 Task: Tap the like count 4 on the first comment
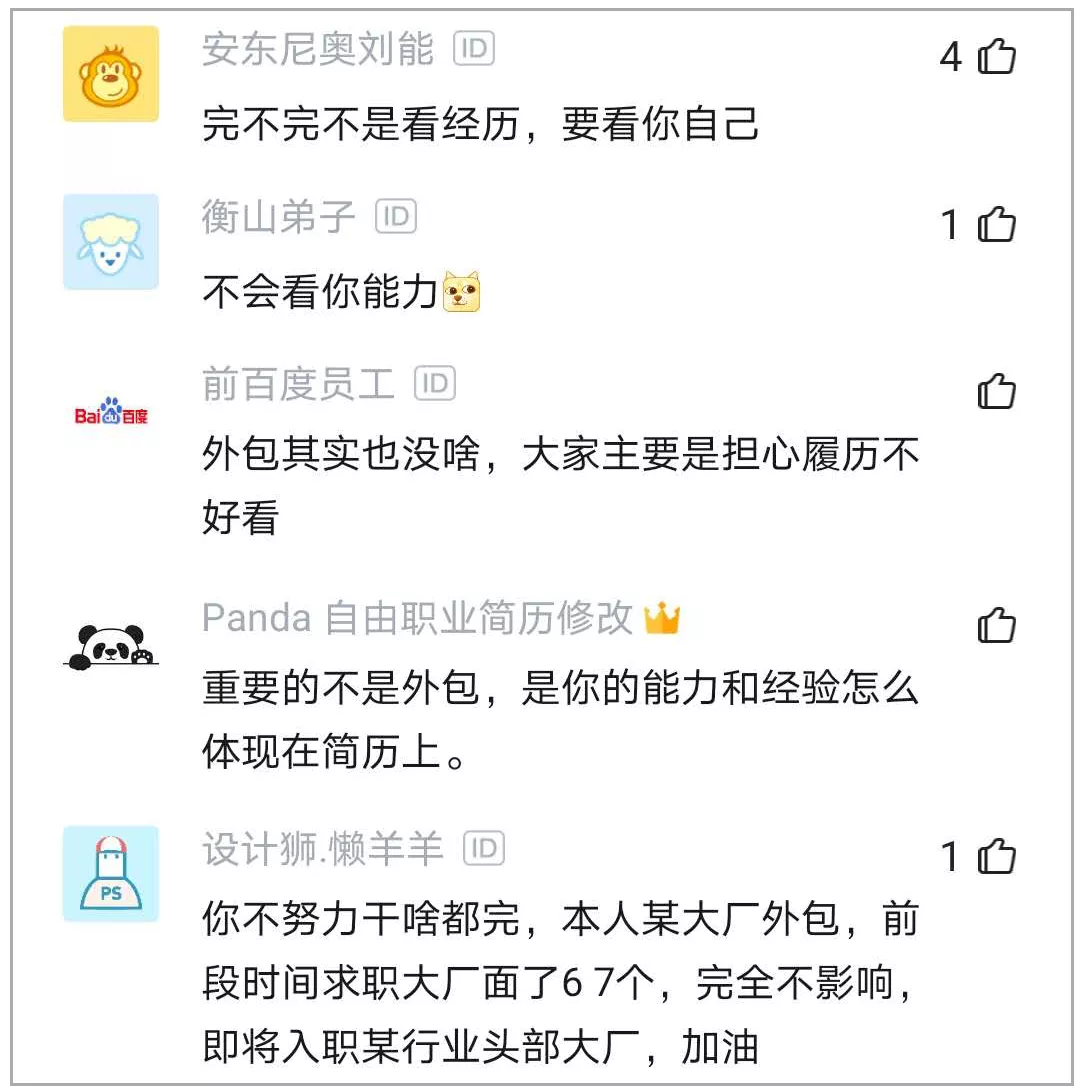[x=952, y=58]
